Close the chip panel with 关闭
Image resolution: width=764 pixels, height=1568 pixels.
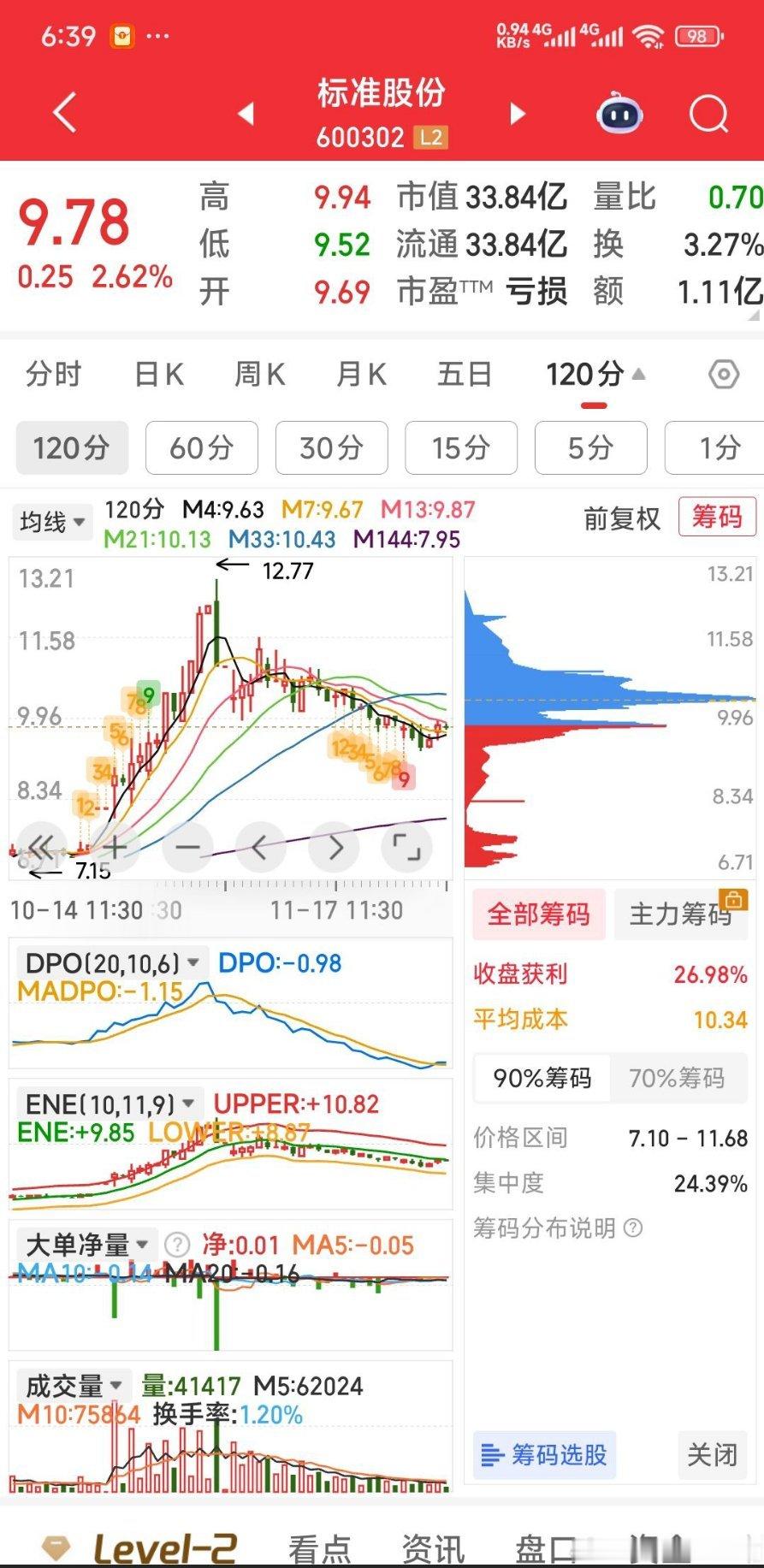pos(711,1454)
